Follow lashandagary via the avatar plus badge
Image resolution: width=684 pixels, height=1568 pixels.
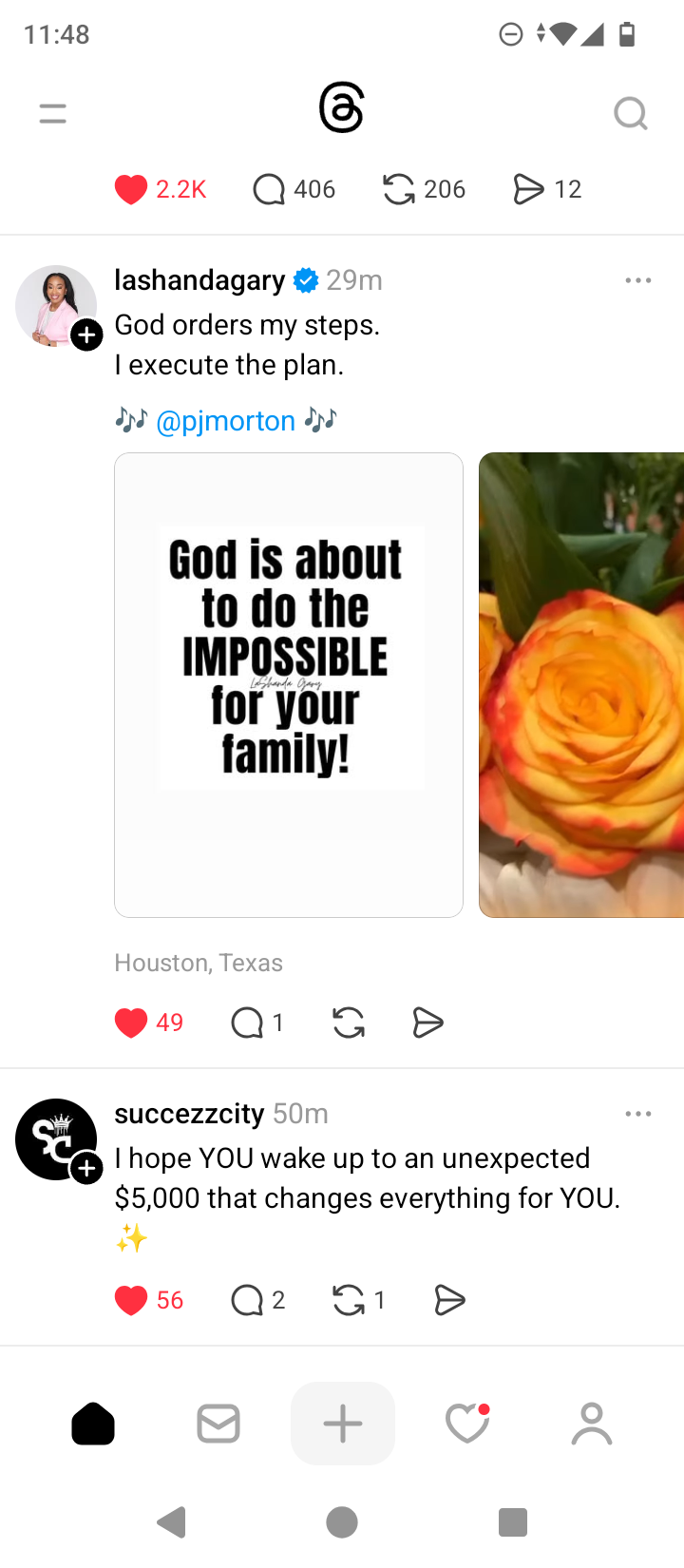[x=86, y=335]
